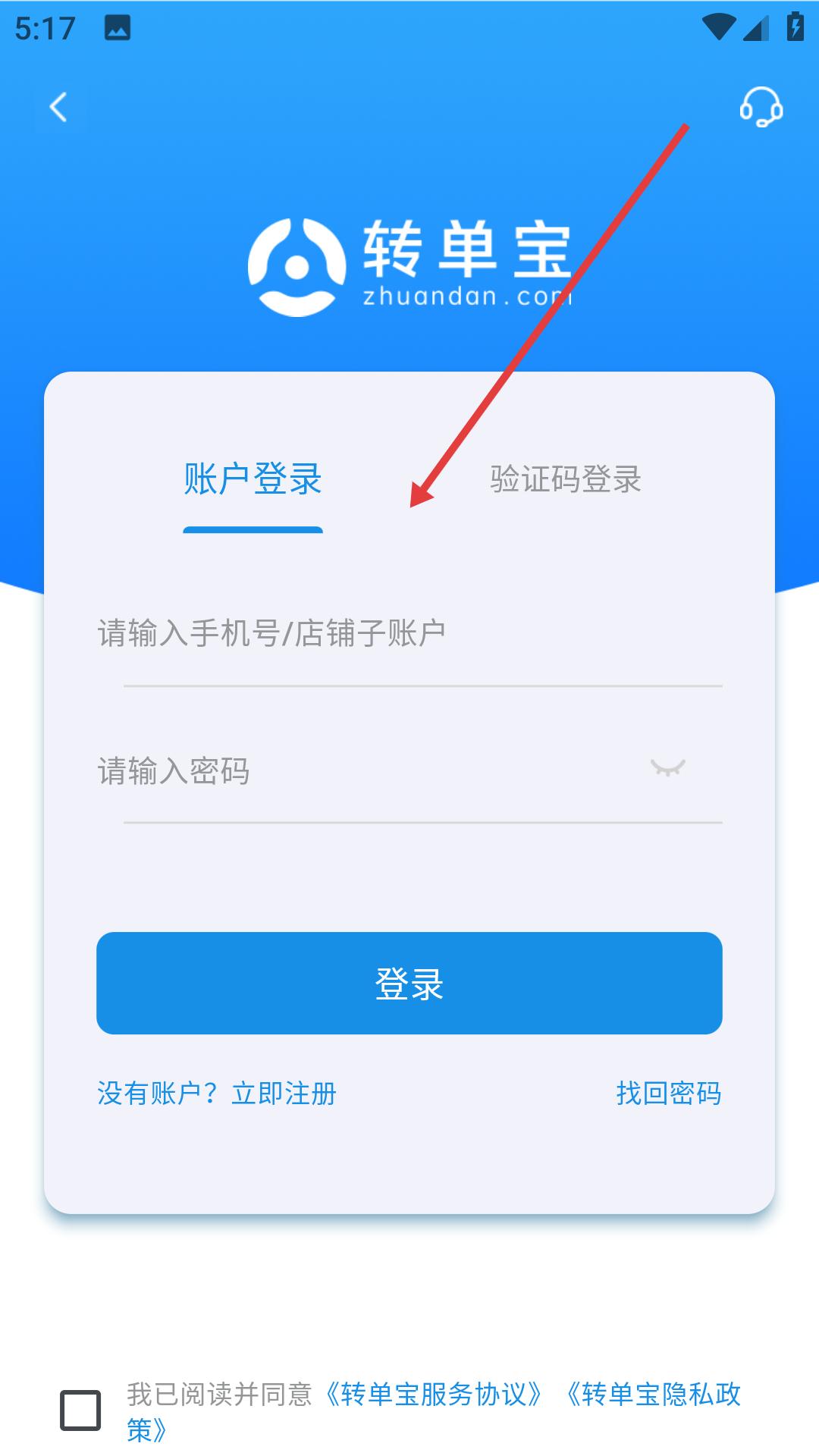Open 《转单宝隐私政策》 link

[654, 1395]
